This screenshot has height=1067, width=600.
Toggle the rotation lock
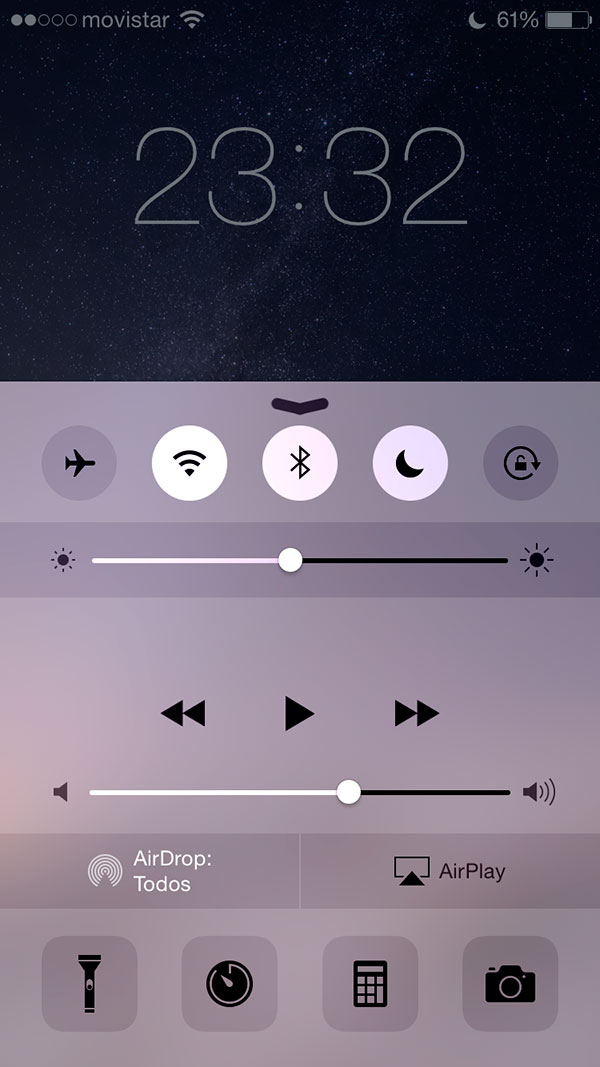[520, 464]
